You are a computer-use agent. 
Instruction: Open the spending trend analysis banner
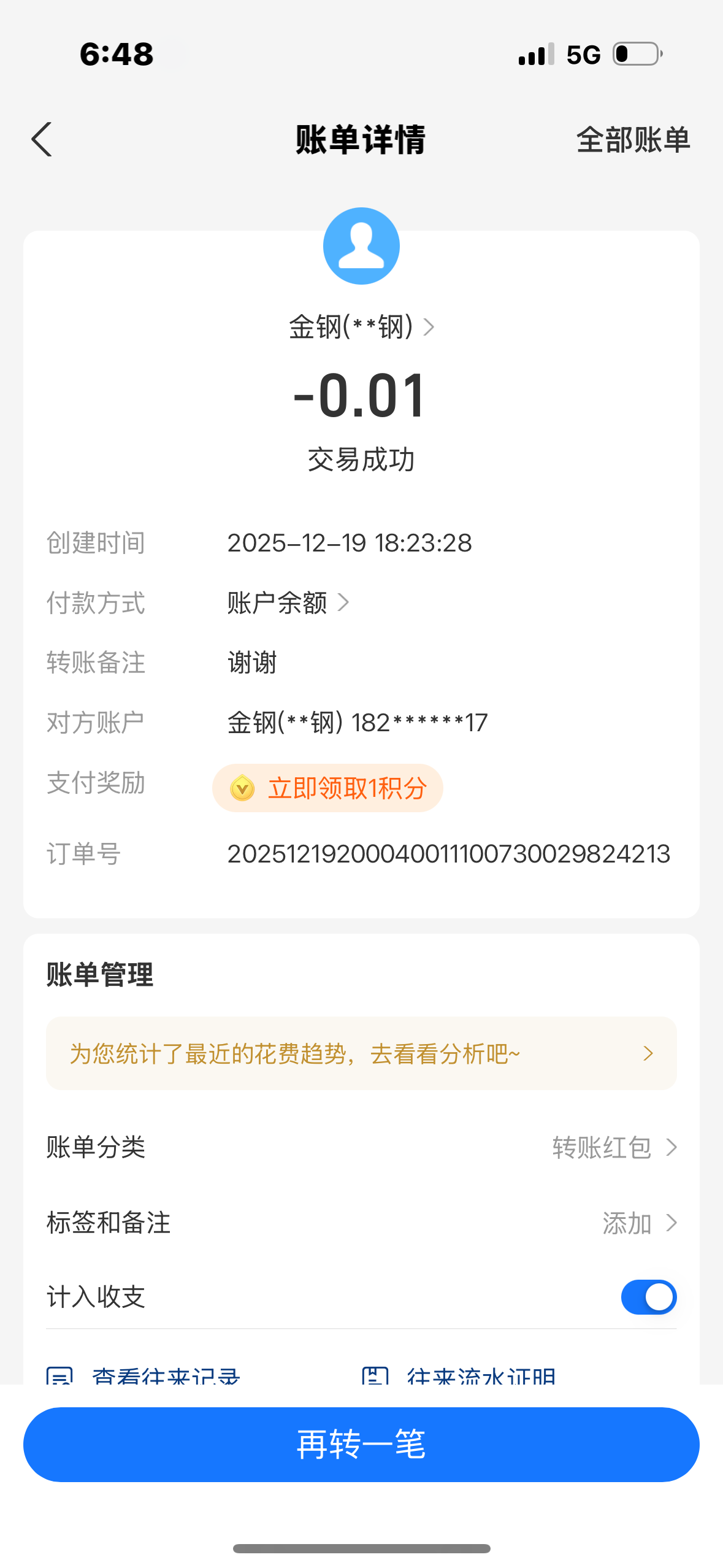pos(361,1054)
